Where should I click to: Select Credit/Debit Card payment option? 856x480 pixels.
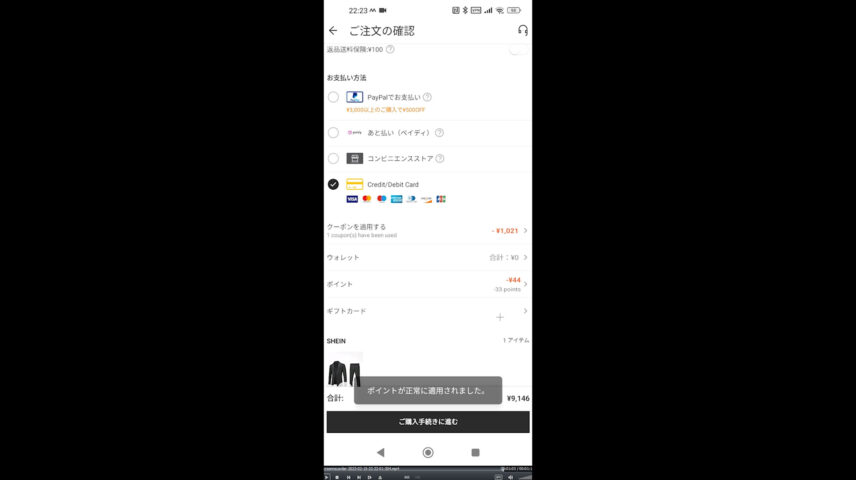pyautogui.click(x=333, y=184)
